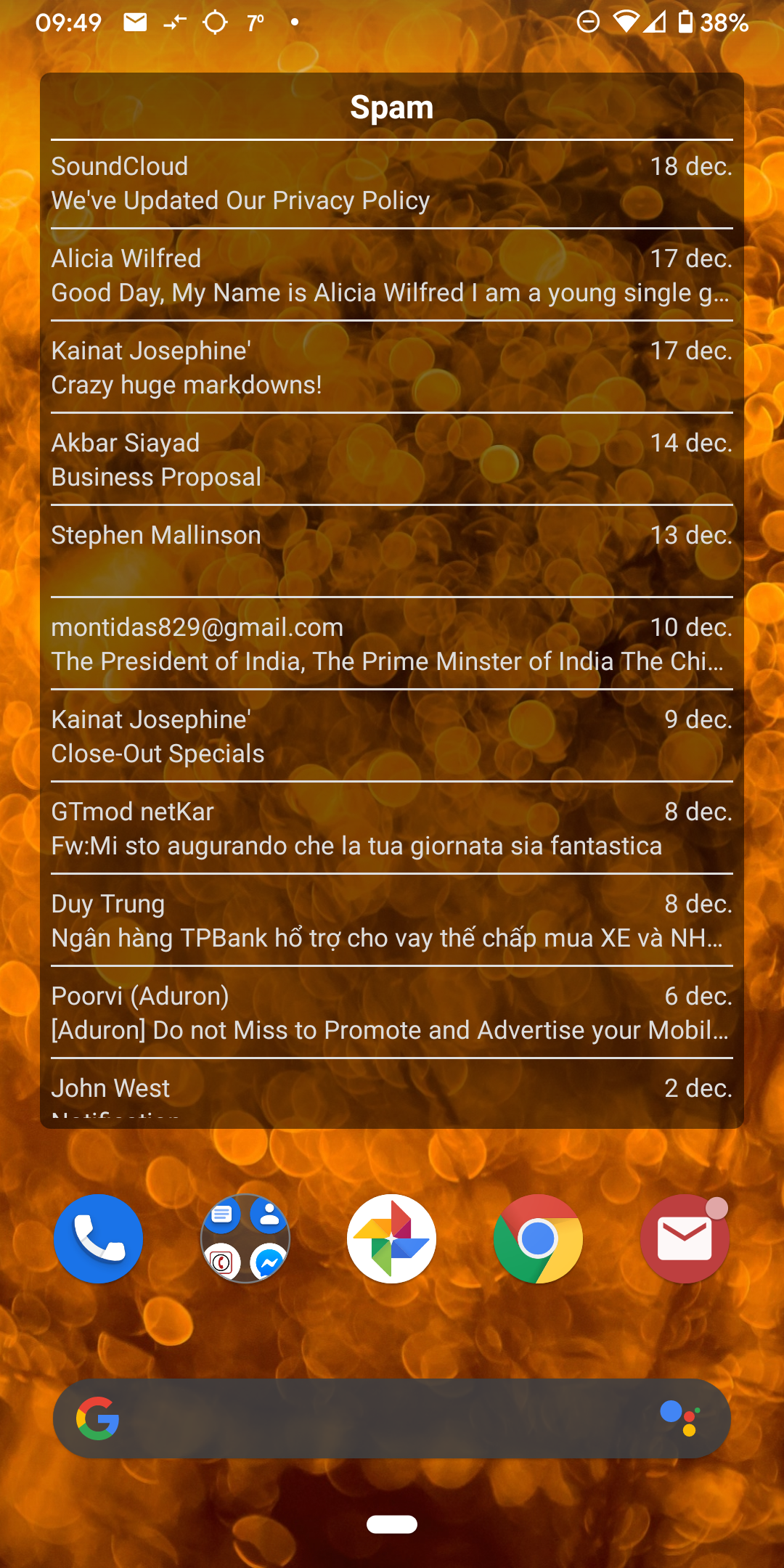This screenshot has height=1568, width=784.
Task: Open the SoundCloud privacy policy email
Action: tap(391, 184)
